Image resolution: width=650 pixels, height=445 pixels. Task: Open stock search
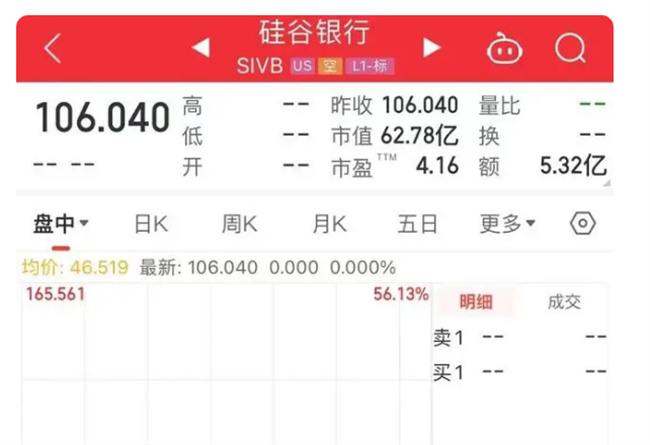570,47
